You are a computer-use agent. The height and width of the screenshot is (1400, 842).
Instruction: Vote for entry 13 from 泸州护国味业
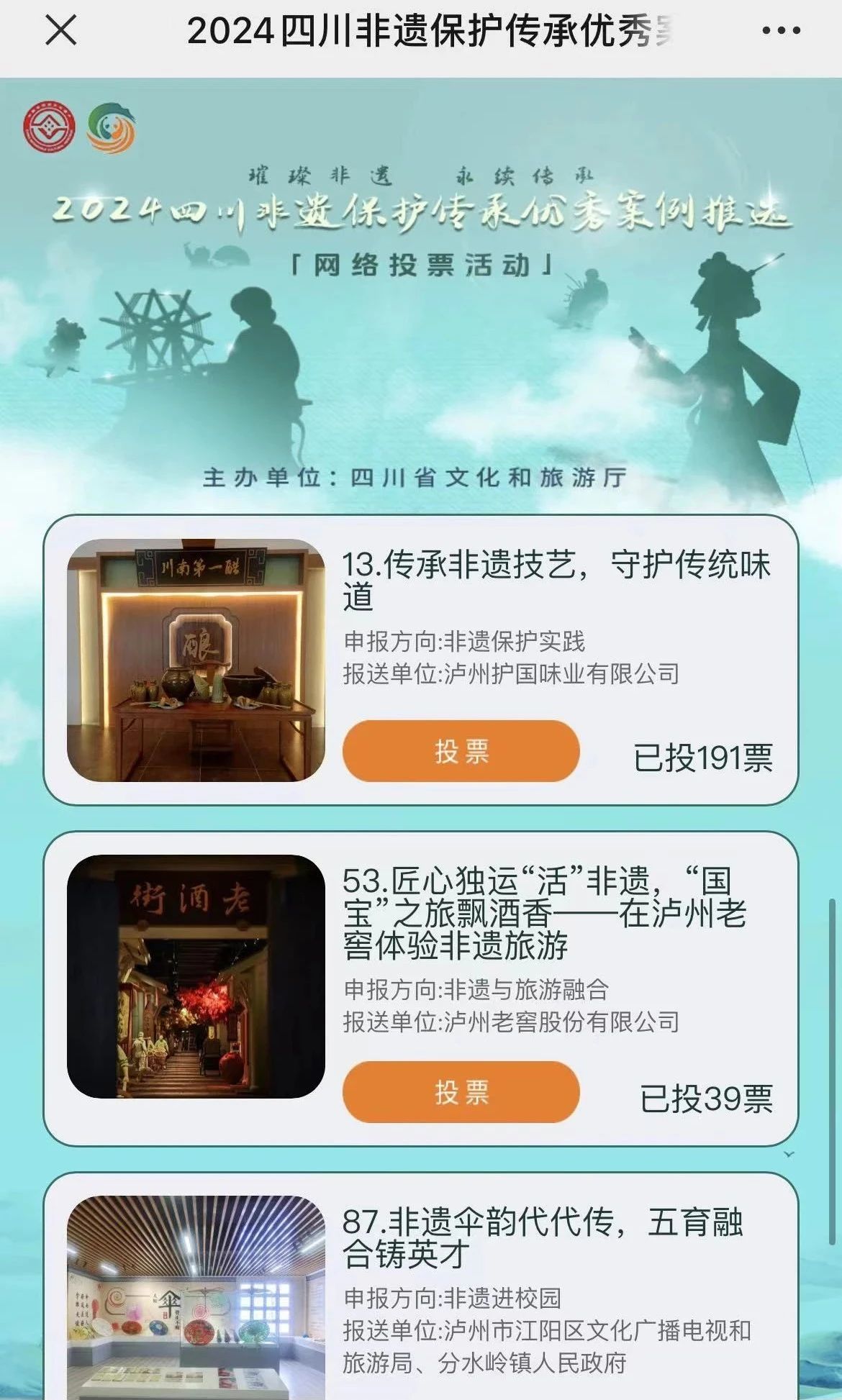point(461,751)
